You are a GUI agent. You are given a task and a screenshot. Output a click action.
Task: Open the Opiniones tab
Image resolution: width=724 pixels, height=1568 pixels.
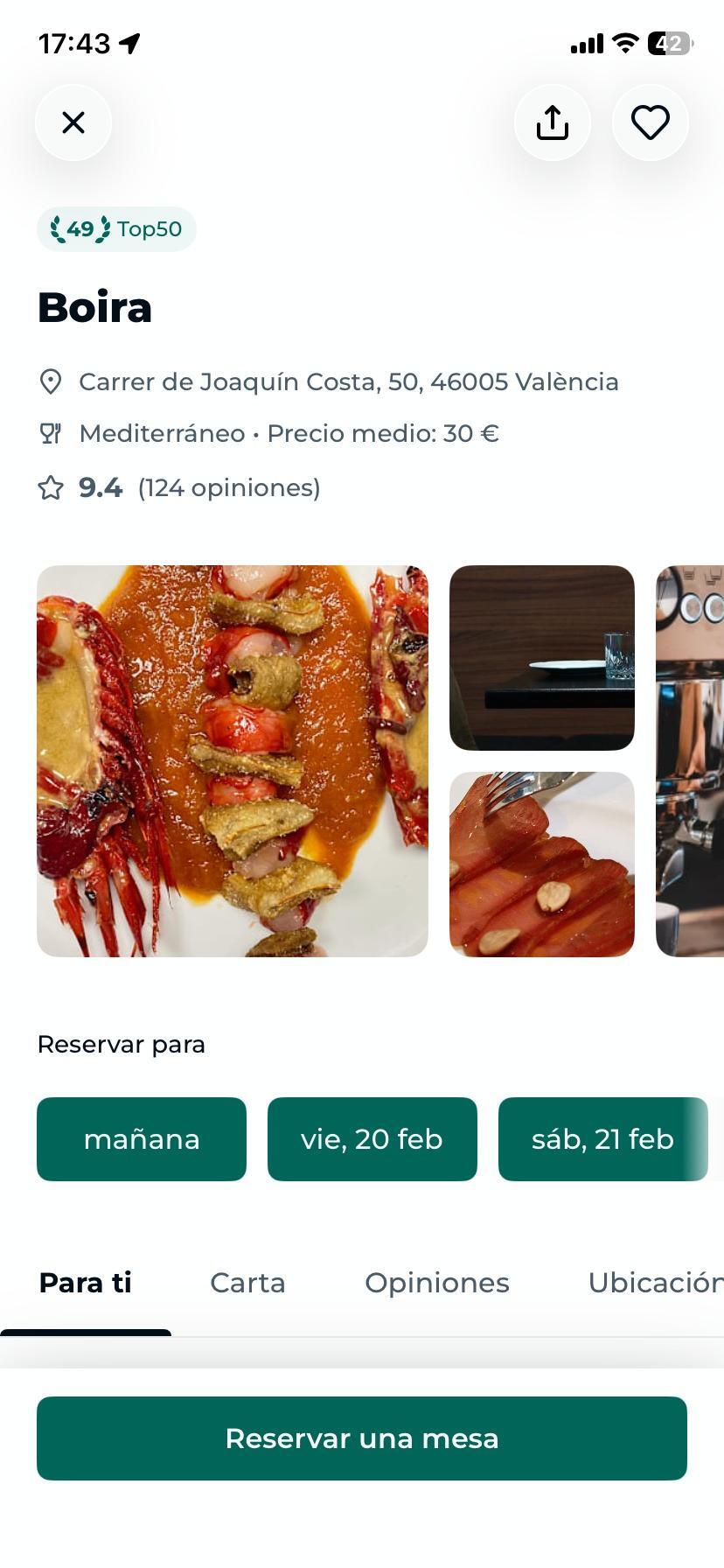coord(436,1283)
